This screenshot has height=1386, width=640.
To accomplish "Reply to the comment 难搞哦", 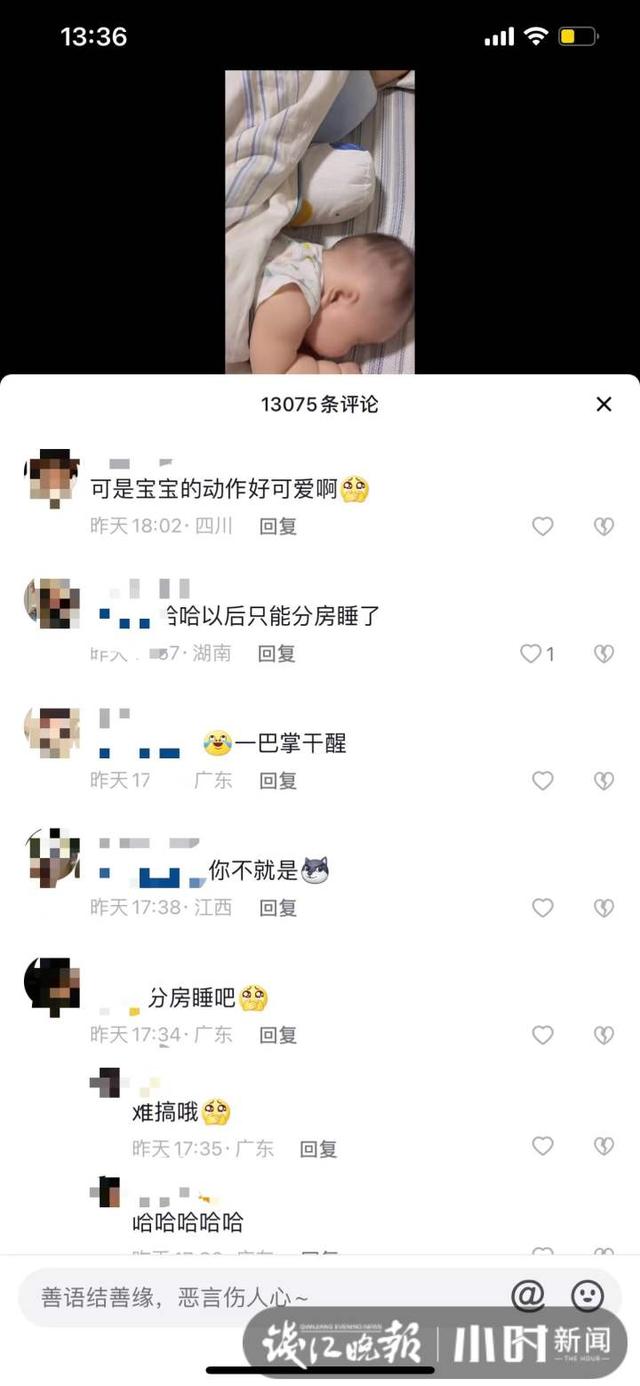I will pos(319,1149).
